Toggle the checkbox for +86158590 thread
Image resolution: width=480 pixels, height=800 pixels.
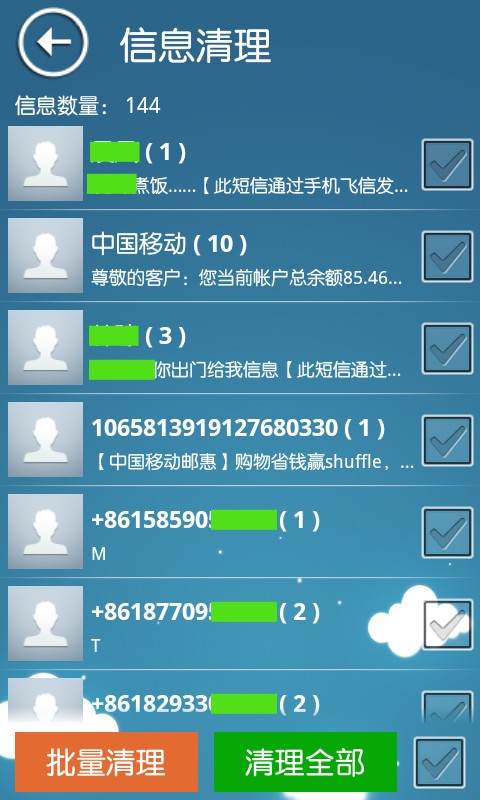447,532
